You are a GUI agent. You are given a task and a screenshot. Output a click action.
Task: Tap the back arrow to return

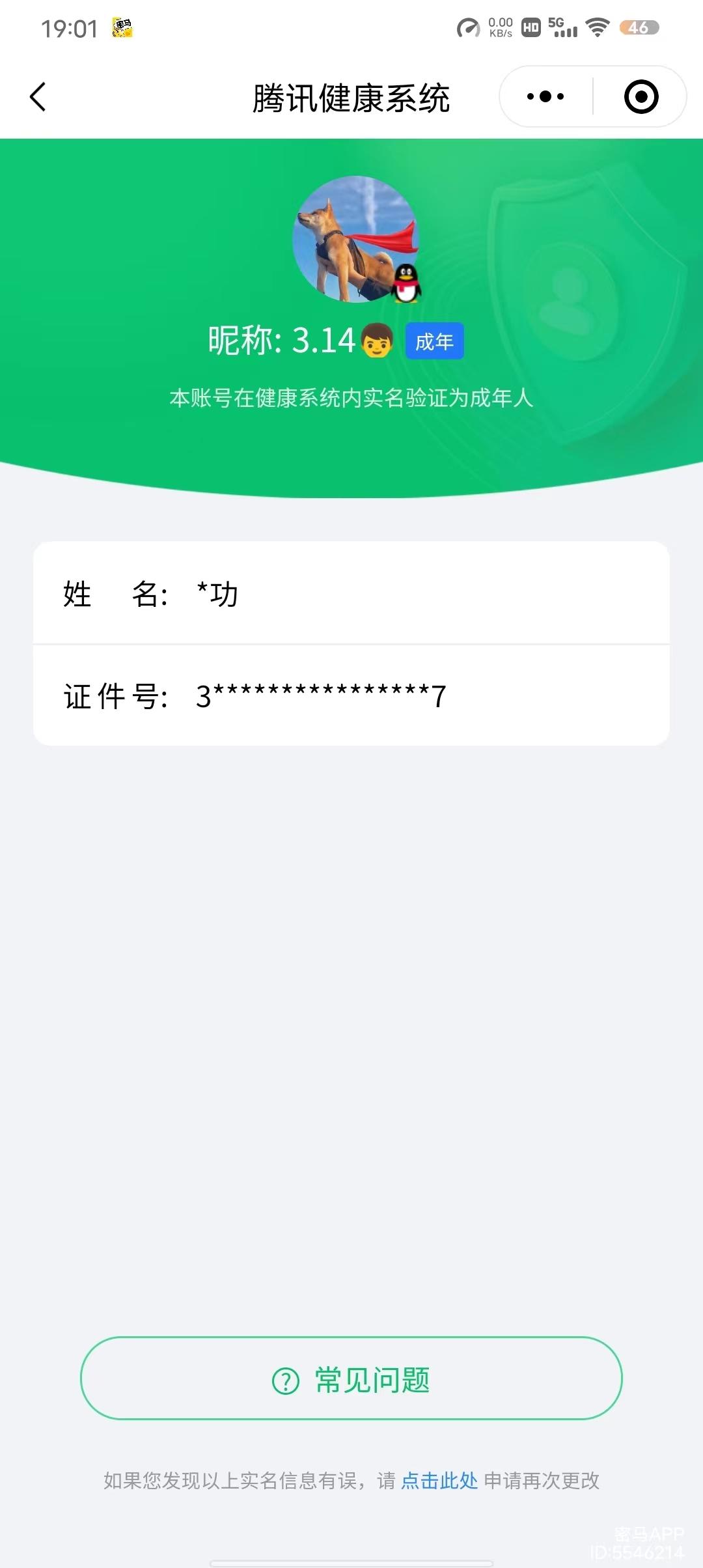[x=38, y=96]
